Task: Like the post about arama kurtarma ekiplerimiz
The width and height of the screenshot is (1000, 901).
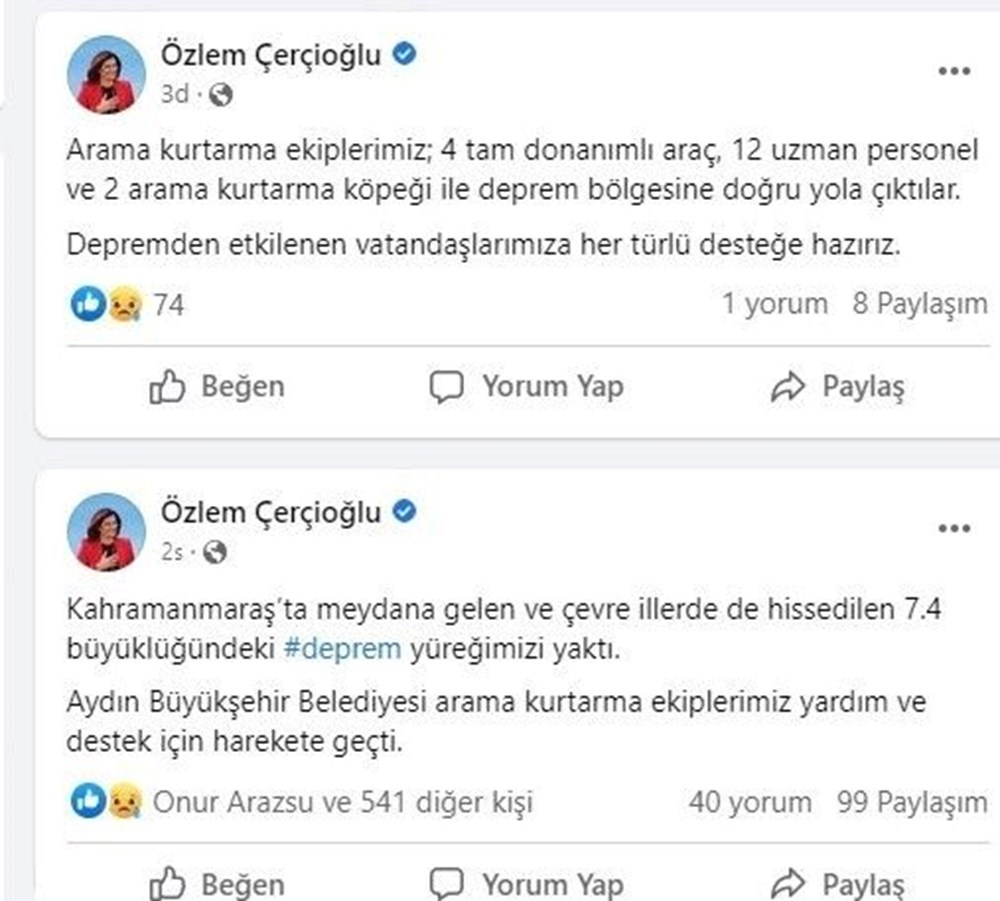Action: [217, 387]
